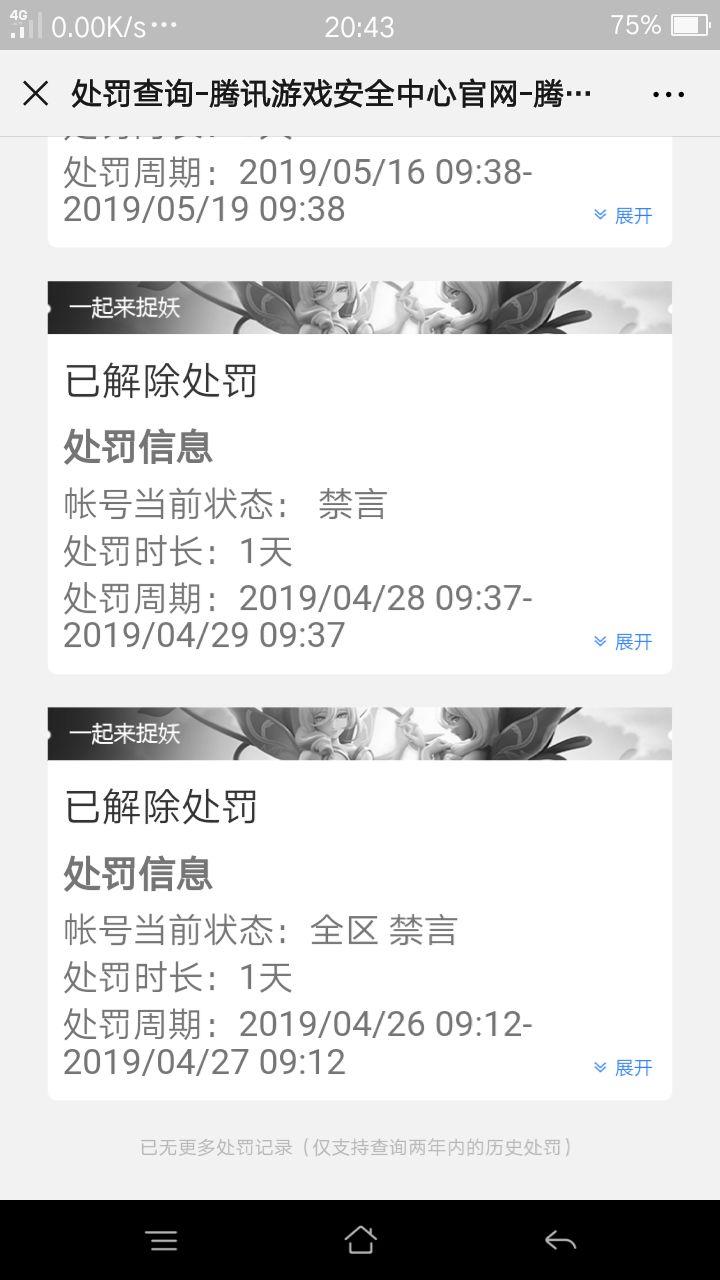720x1280 pixels.
Task: Open the system recent apps menu
Action: tap(161, 1241)
